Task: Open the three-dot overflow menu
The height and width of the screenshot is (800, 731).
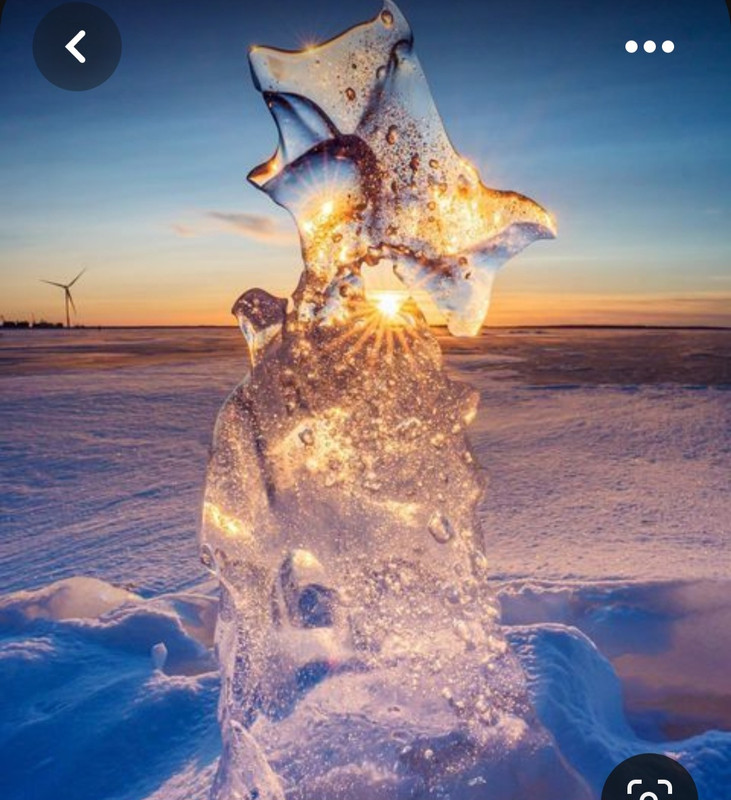Action: (649, 46)
